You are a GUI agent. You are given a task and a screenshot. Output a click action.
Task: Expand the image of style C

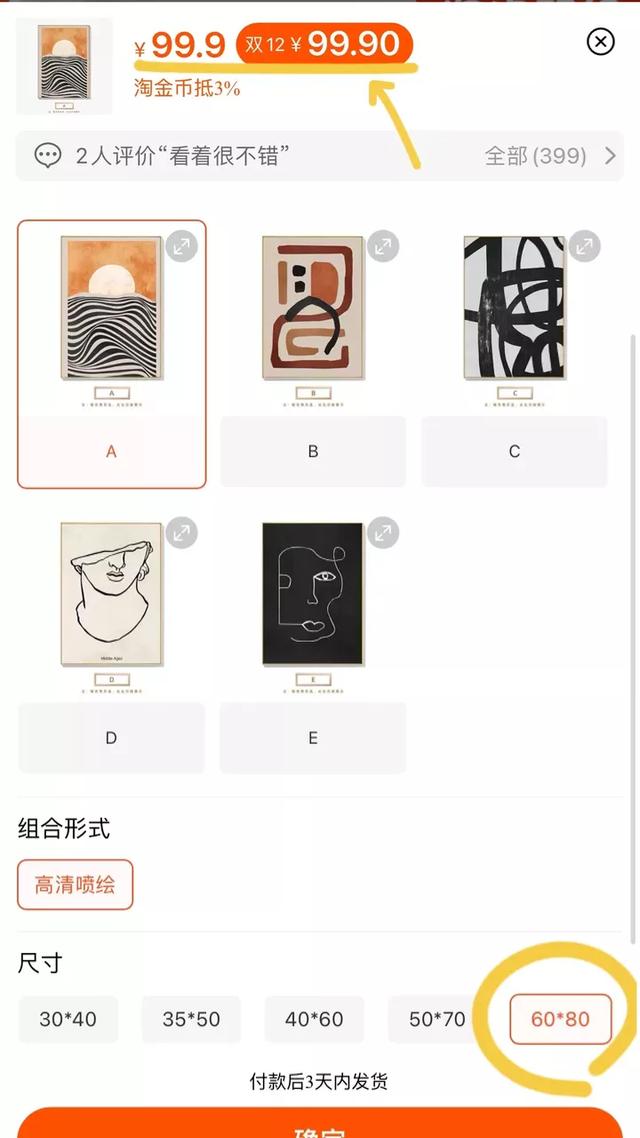coord(585,247)
